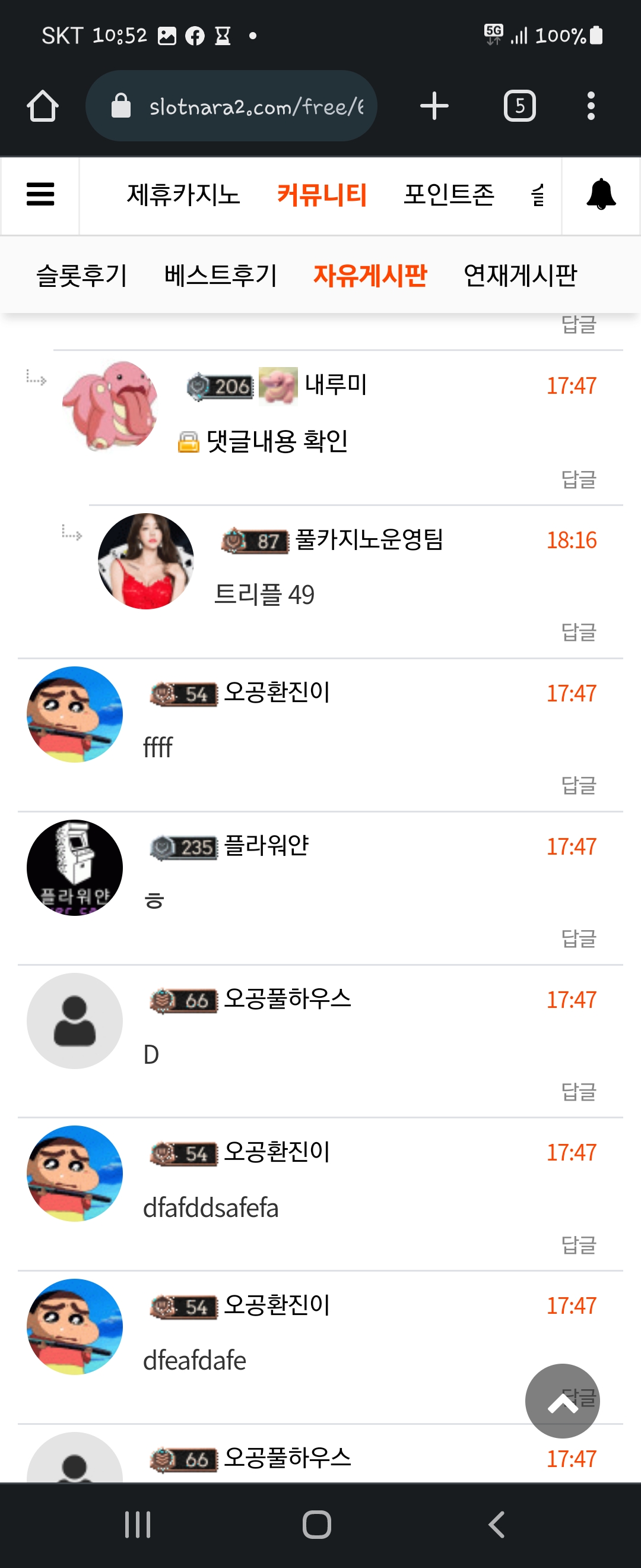The image size is (641, 1568).
Task: Switch to 연재게시판 board
Action: pos(520,275)
